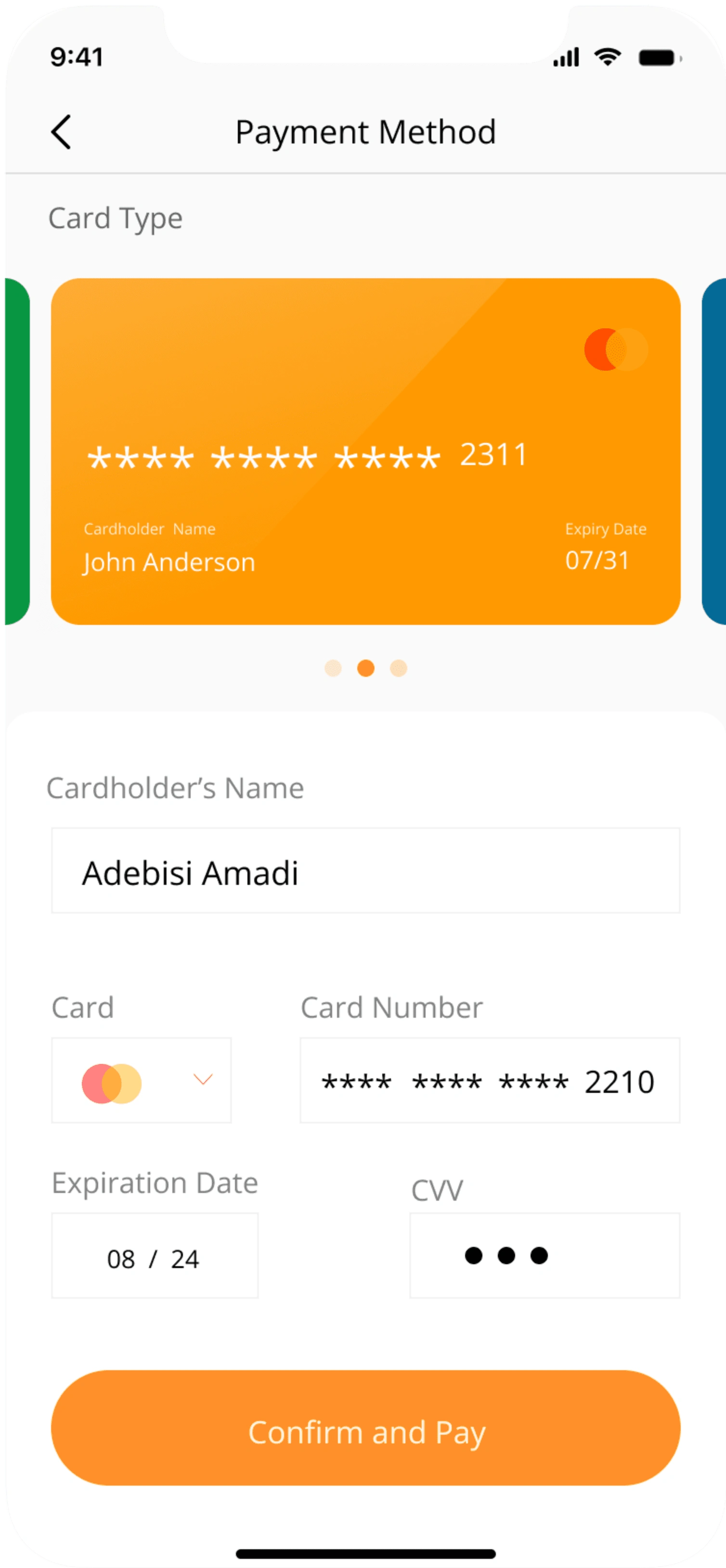Select the green card on the left
The width and height of the screenshot is (726, 1568).
point(16,451)
